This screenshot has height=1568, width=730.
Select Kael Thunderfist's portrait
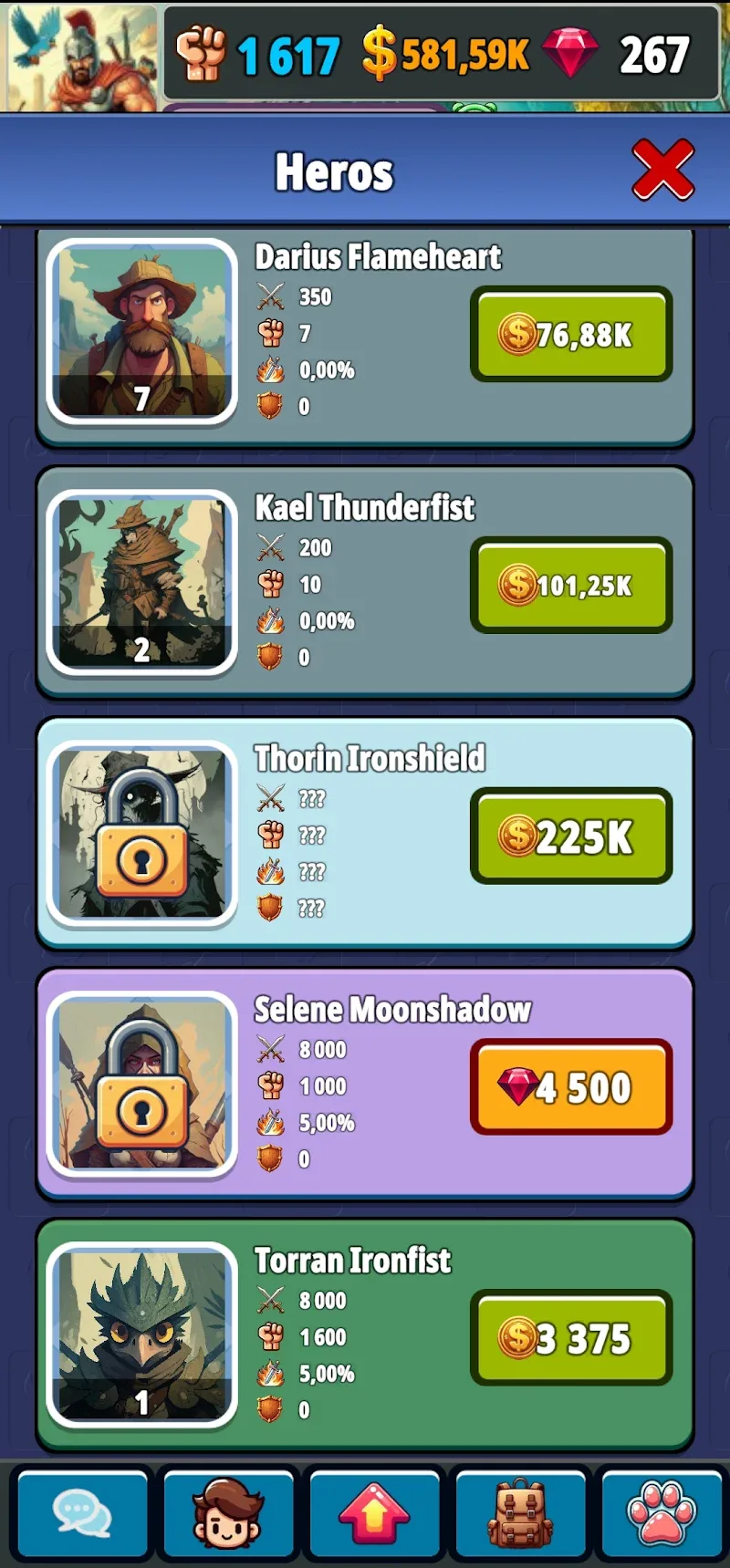point(142,583)
